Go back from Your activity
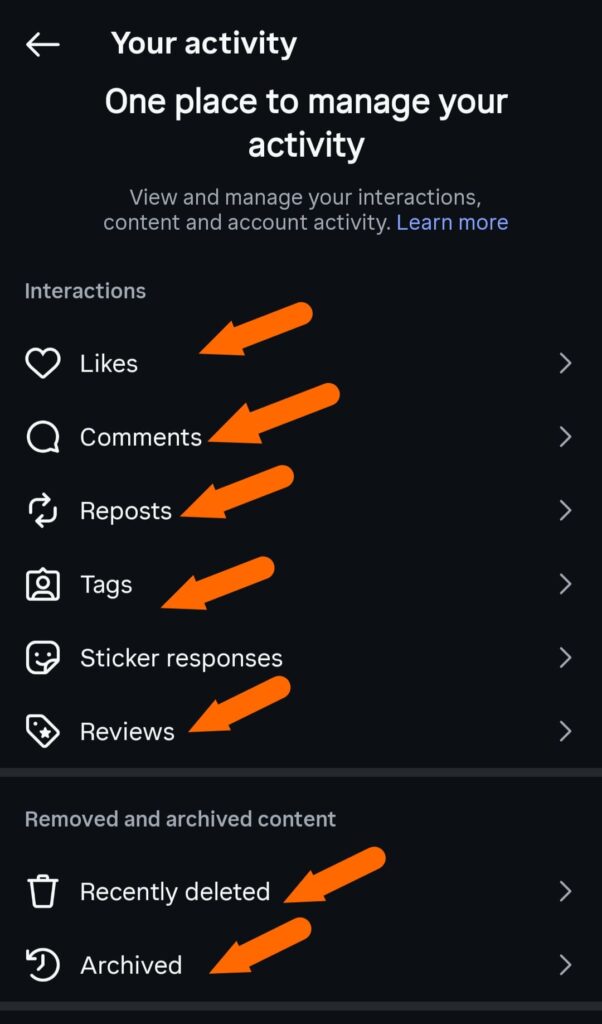 pyautogui.click(x=43, y=44)
